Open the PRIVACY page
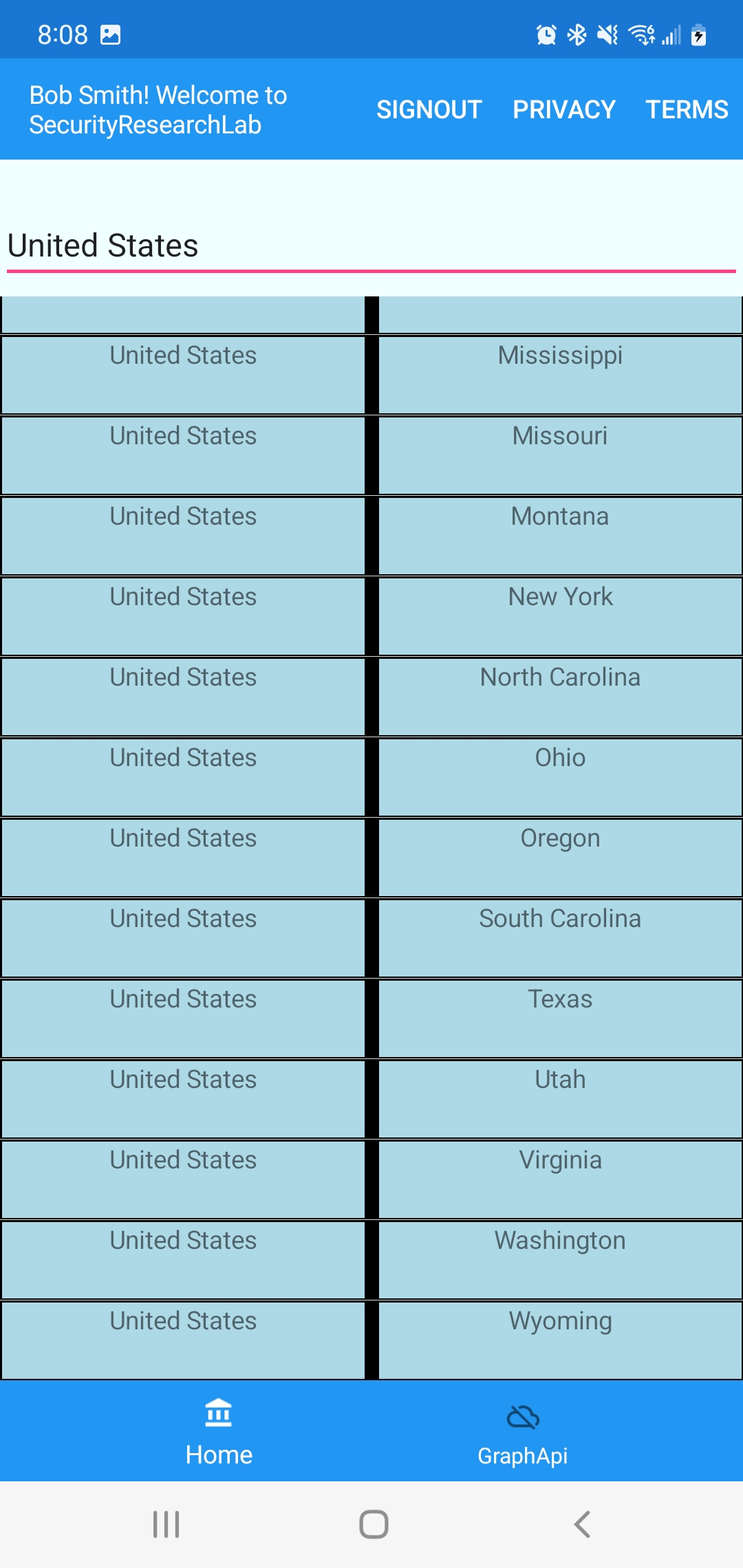This screenshot has width=743, height=1568. 563,109
